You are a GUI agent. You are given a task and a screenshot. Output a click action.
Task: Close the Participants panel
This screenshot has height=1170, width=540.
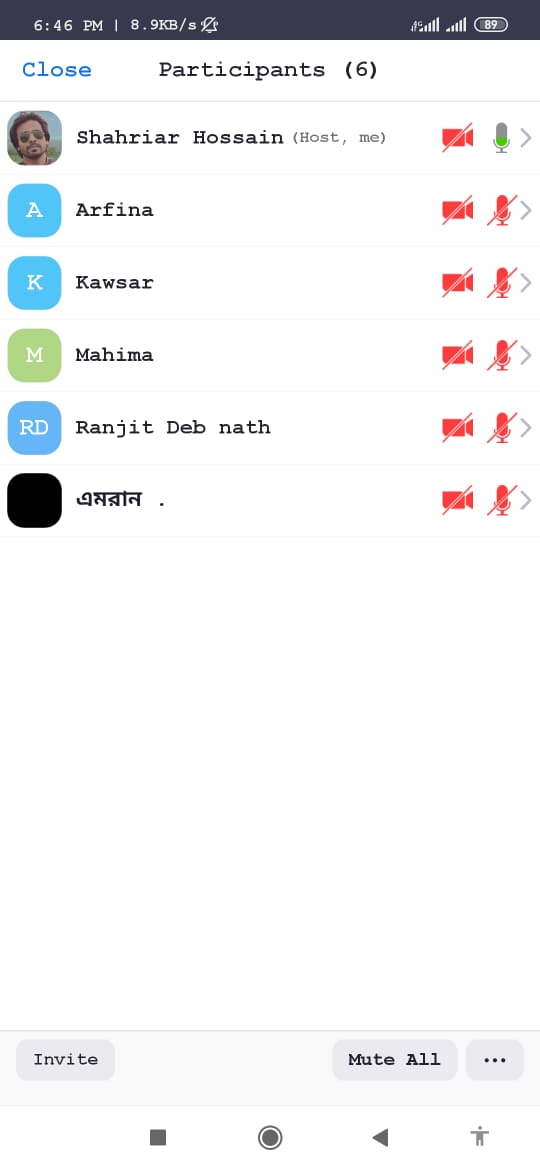coord(57,70)
